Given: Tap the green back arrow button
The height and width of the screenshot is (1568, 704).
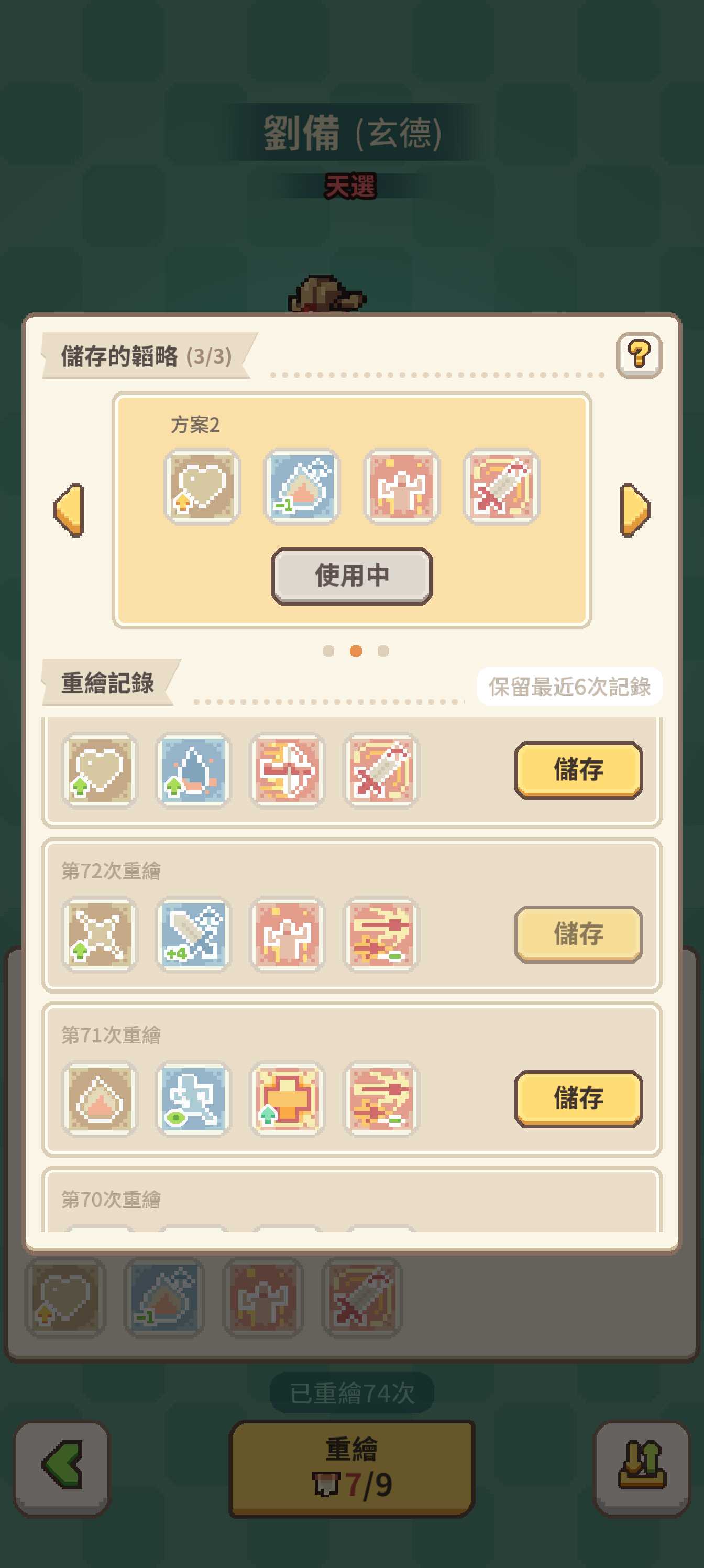Looking at the screenshot, I should [x=62, y=1467].
